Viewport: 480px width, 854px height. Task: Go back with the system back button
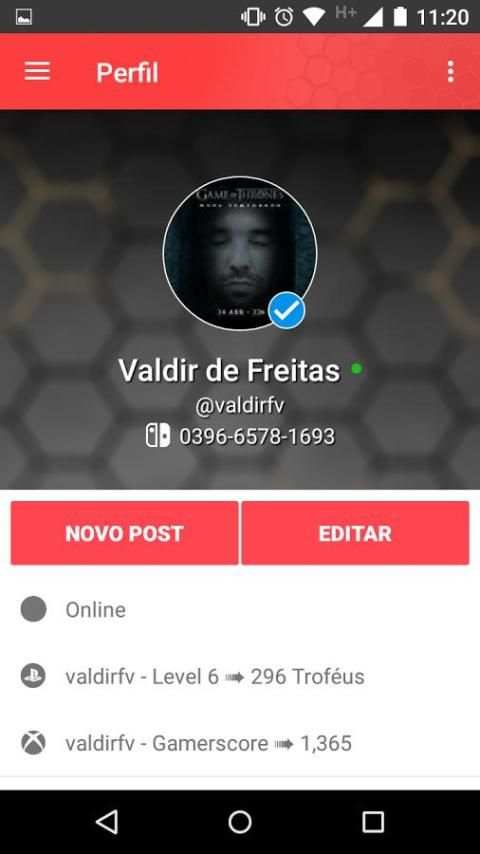(x=107, y=821)
